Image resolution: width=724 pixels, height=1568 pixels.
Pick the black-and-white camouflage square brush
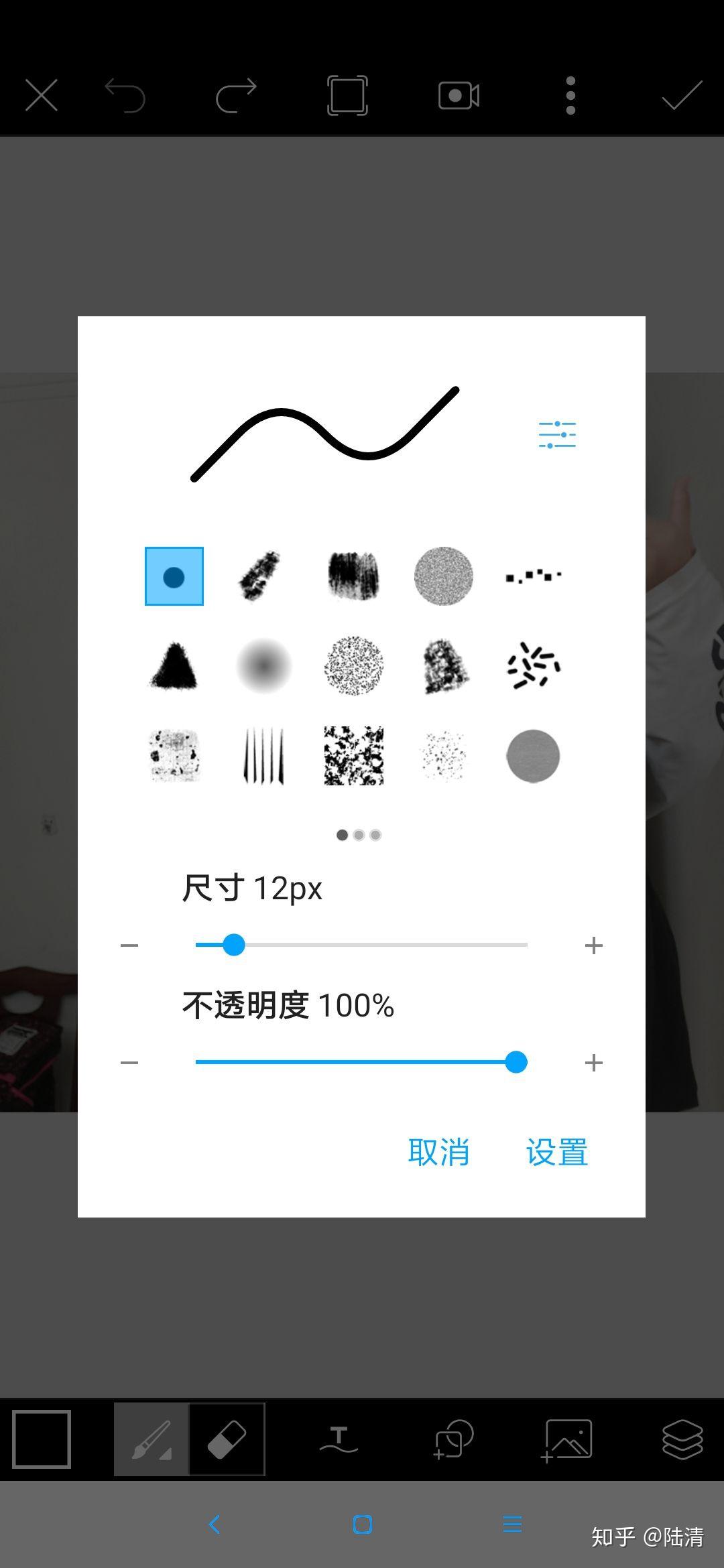(354, 756)
